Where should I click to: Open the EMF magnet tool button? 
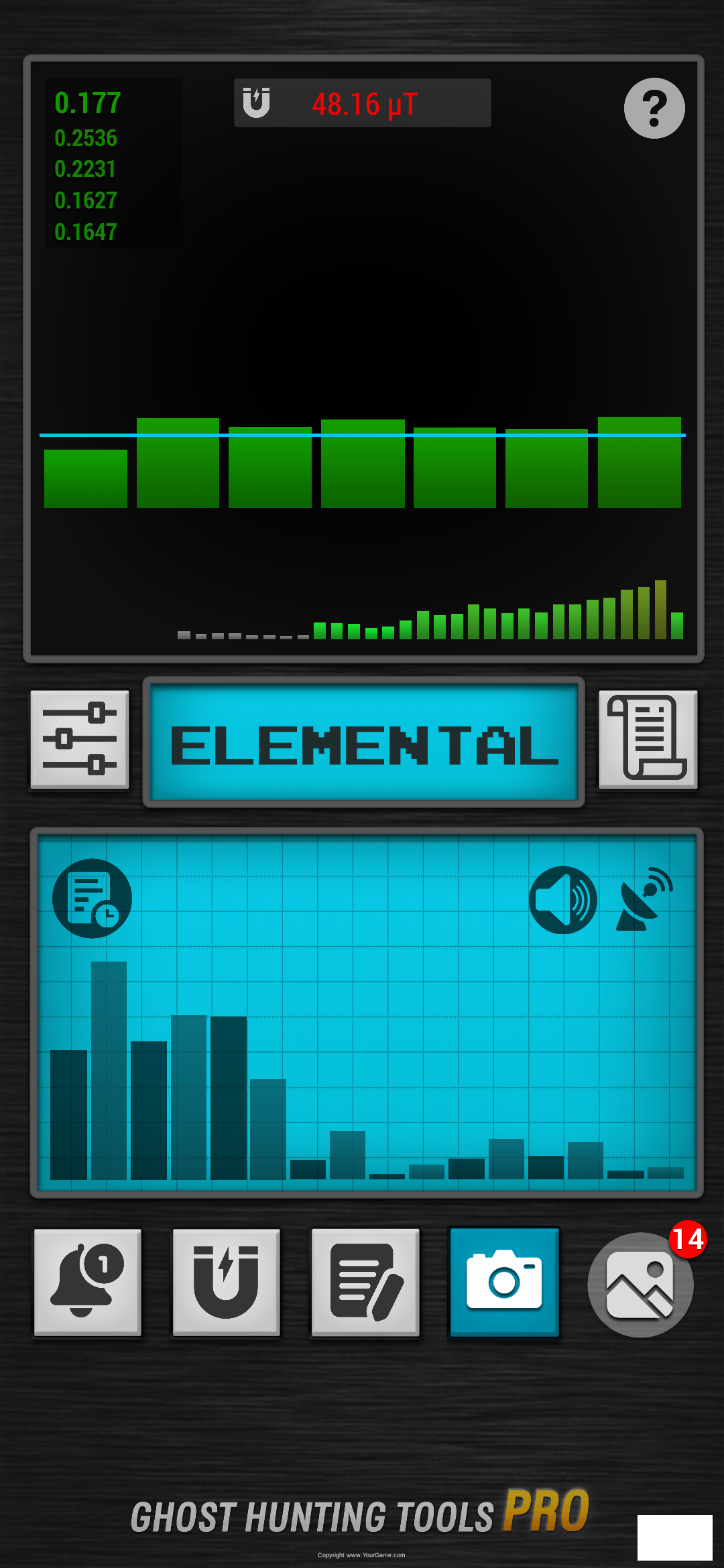(x=227, y=1283)
